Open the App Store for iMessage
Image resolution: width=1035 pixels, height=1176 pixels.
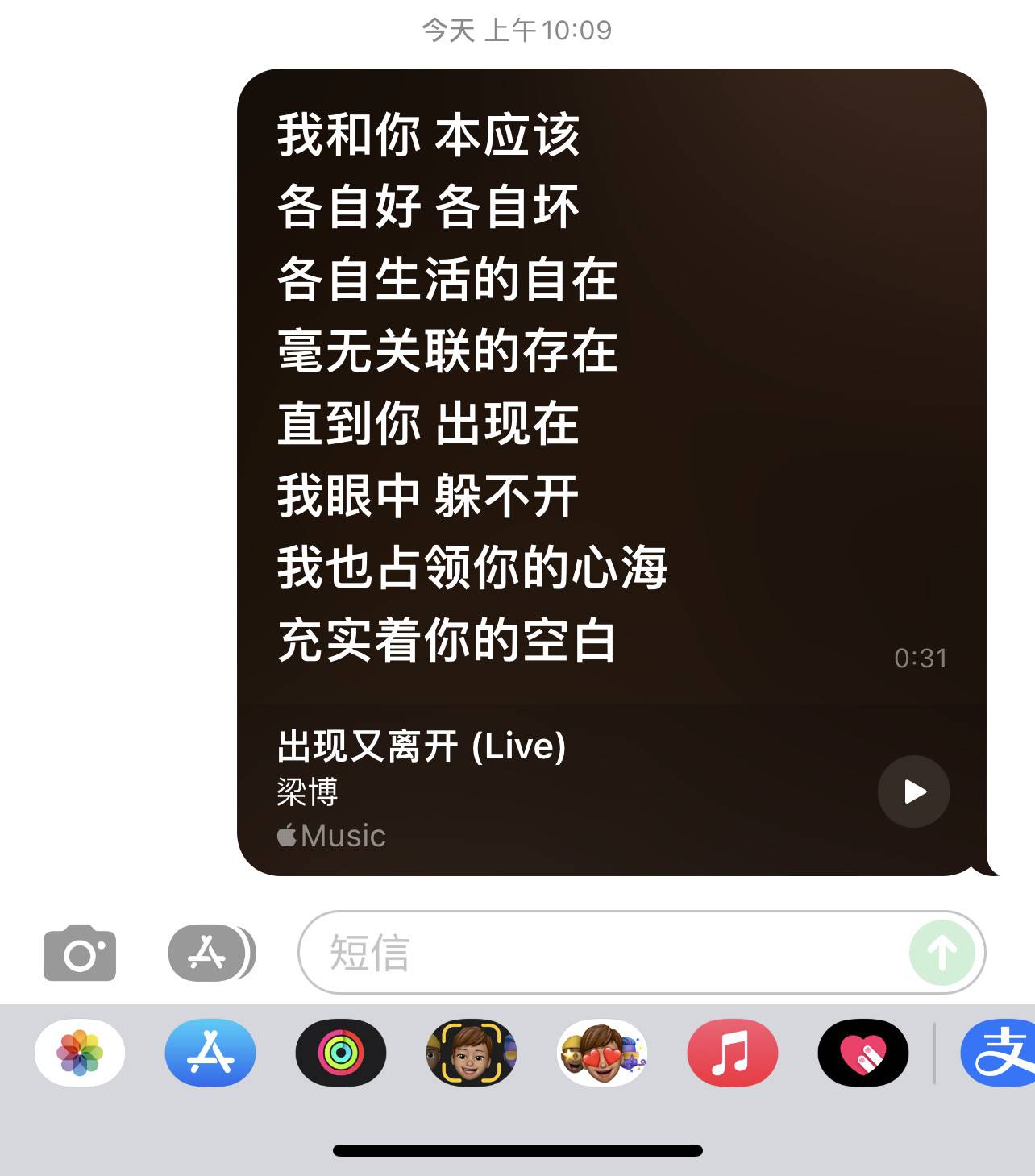[x=210, y=1053]
